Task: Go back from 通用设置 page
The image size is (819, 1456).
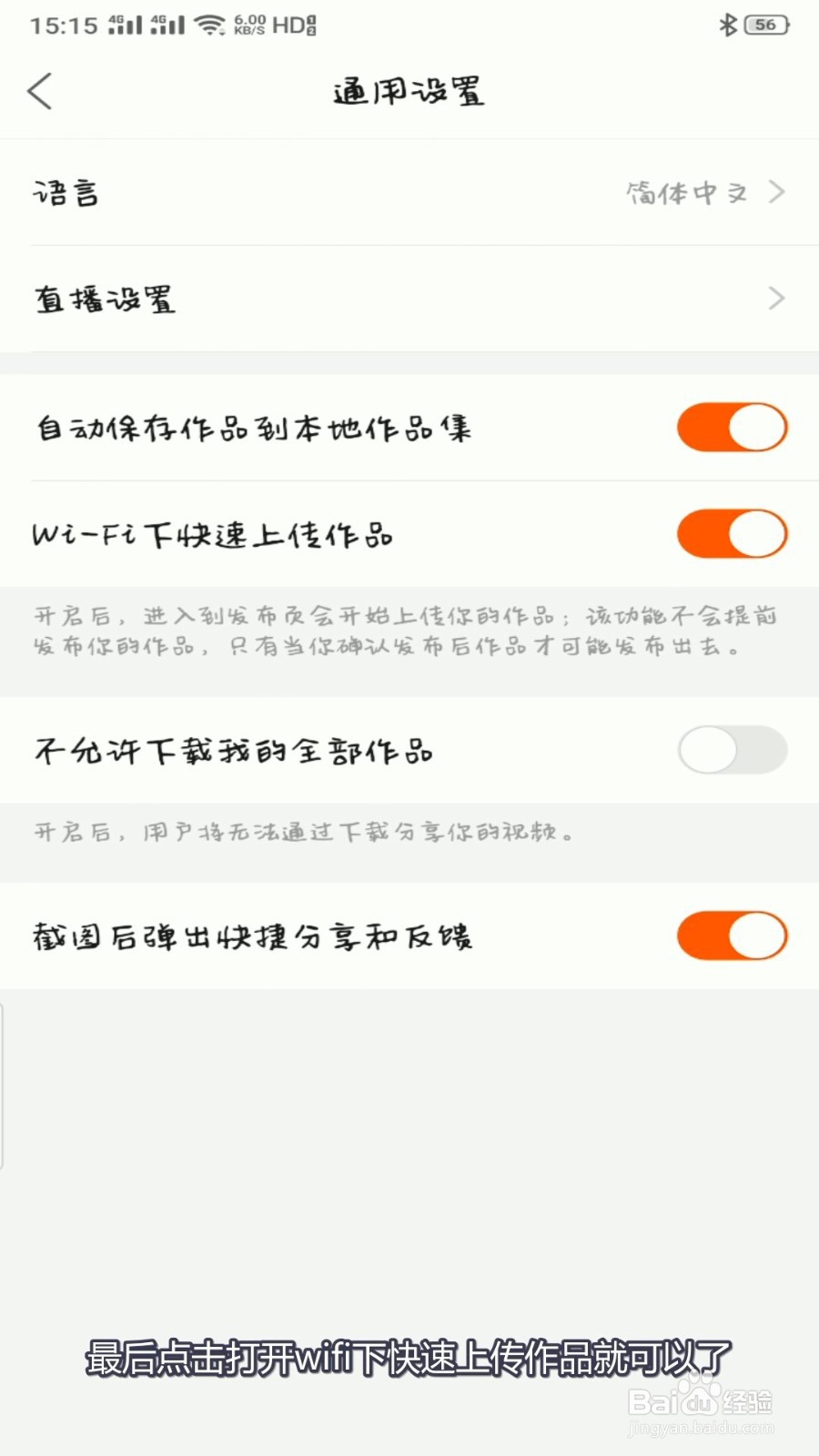Action: [40, 91]
